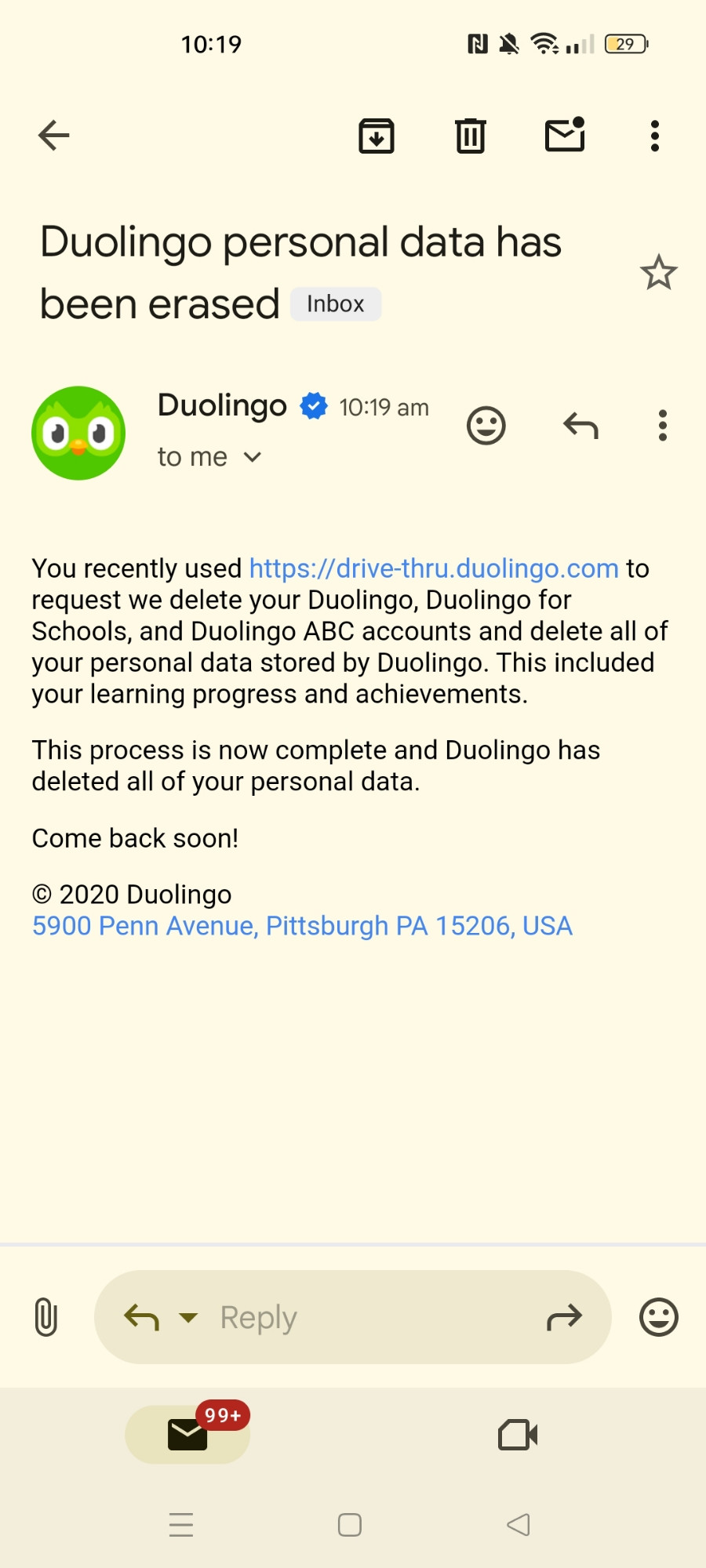Image resolution: width=706 pixels, height=1568 pixels.
Task: Delete this email with the trash icon
Action: coord(471,136)
